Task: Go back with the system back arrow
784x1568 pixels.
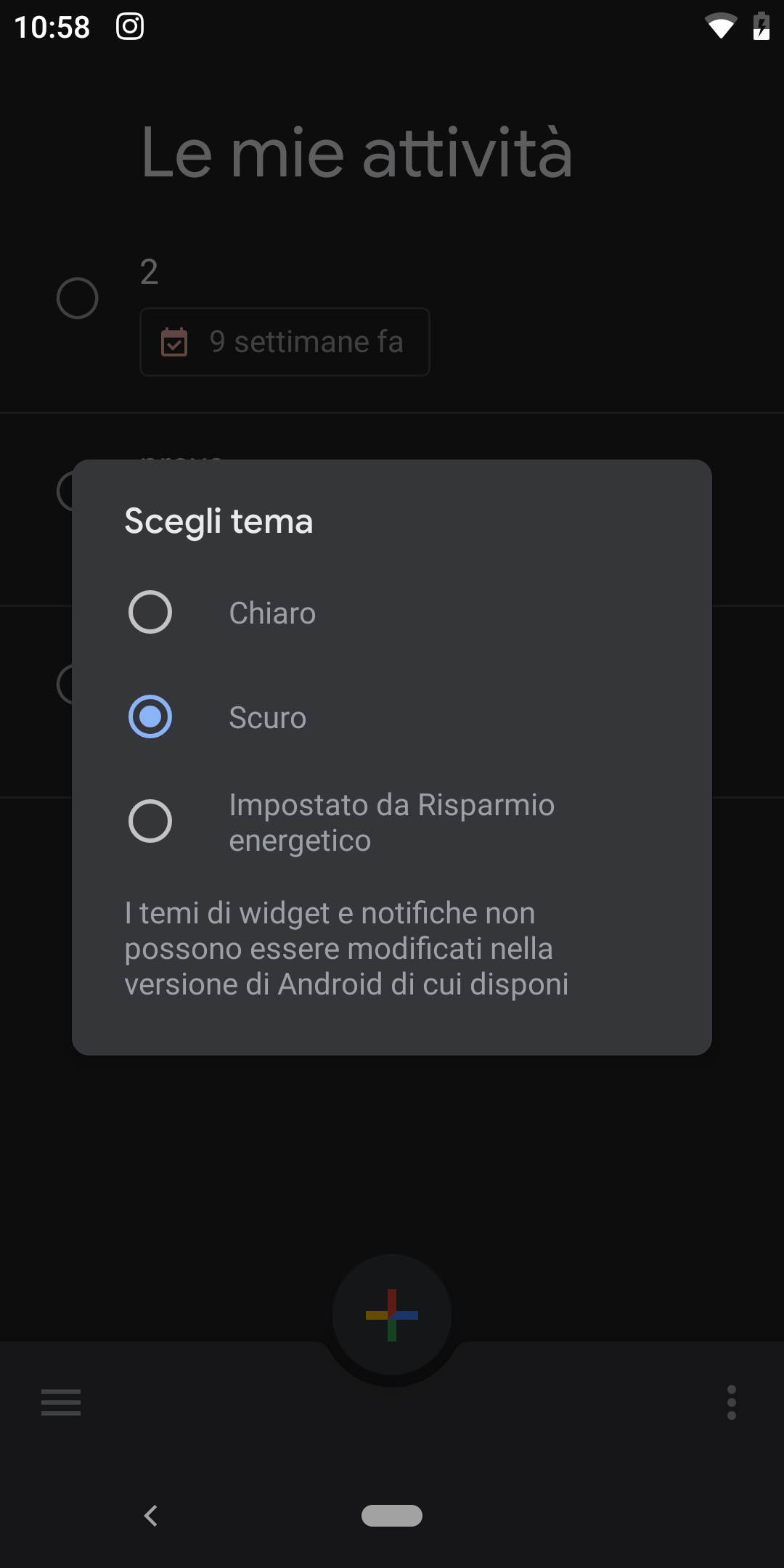Action: coord(151,1516)
